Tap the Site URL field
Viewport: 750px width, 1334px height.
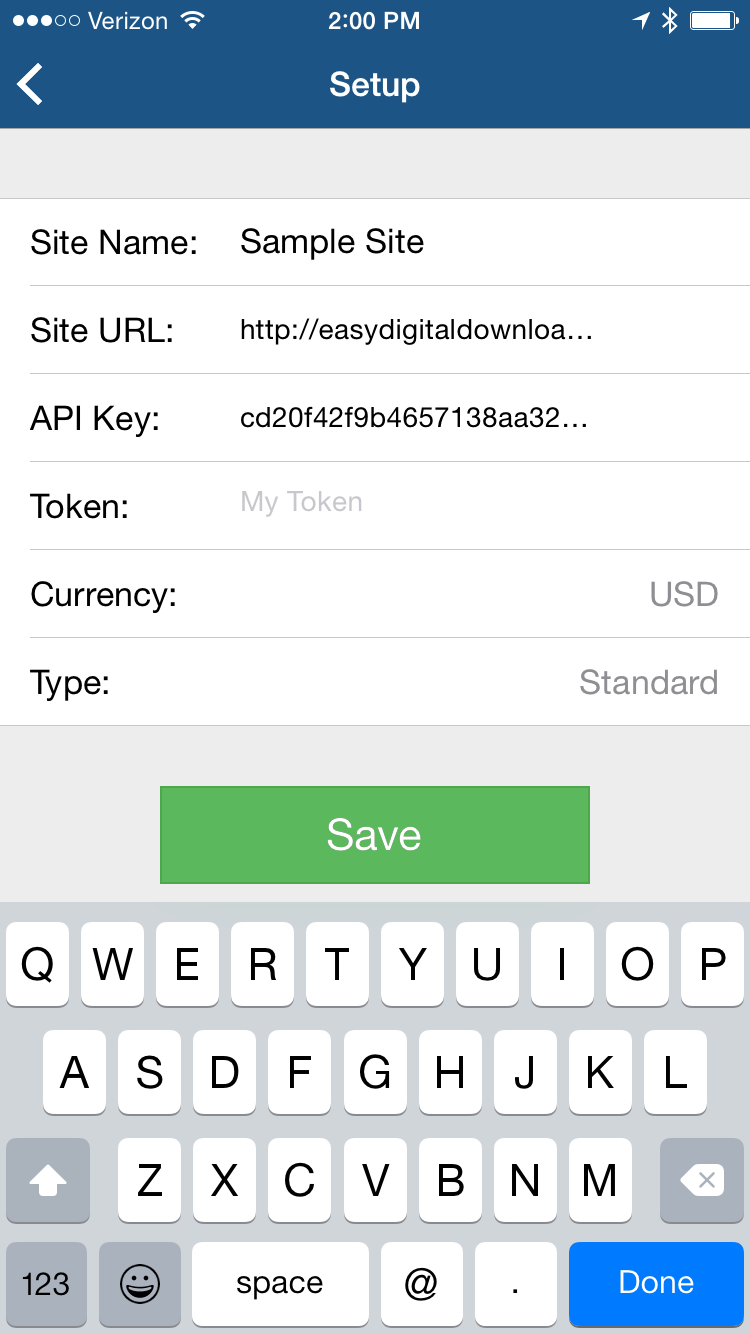(x=480, y=330)
